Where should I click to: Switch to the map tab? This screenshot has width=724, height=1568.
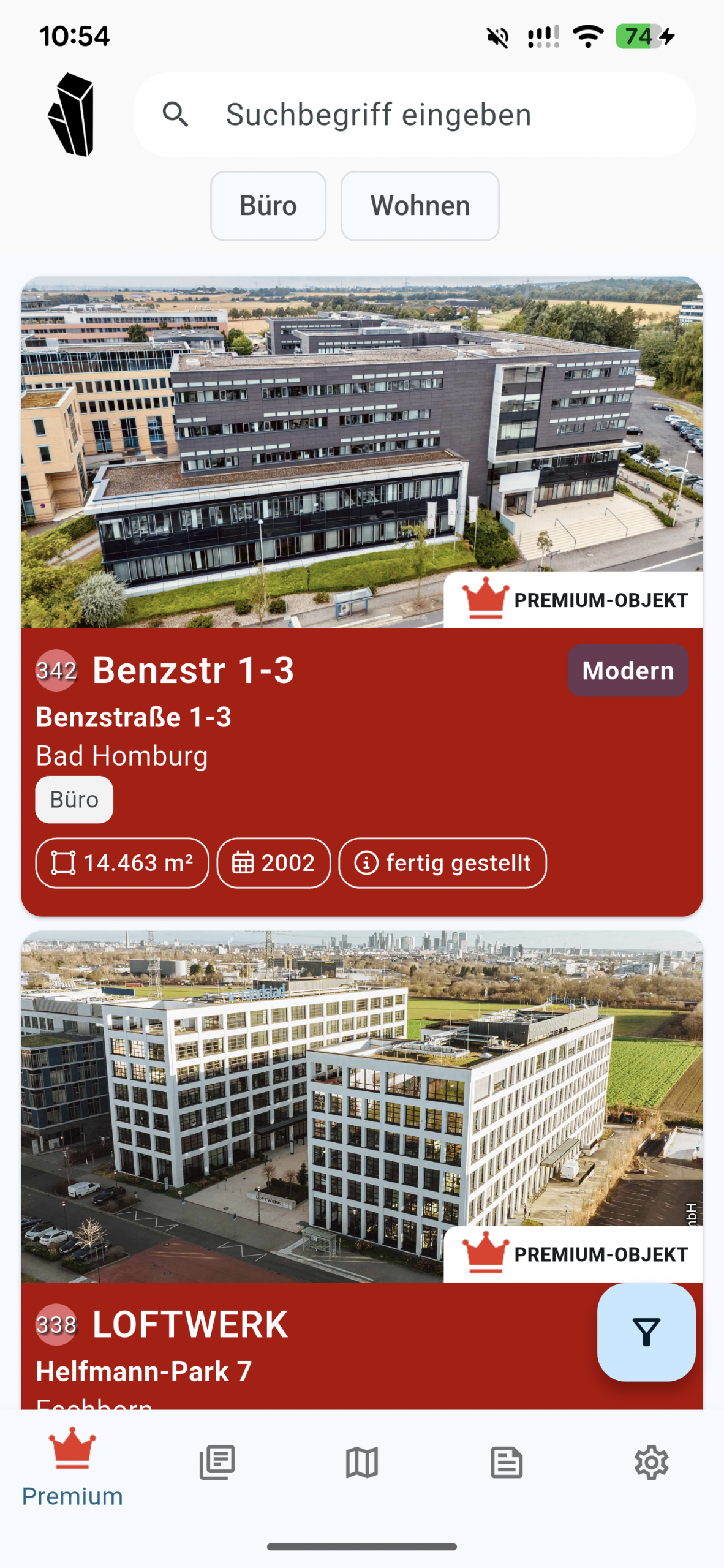(x=361, y=1463)
